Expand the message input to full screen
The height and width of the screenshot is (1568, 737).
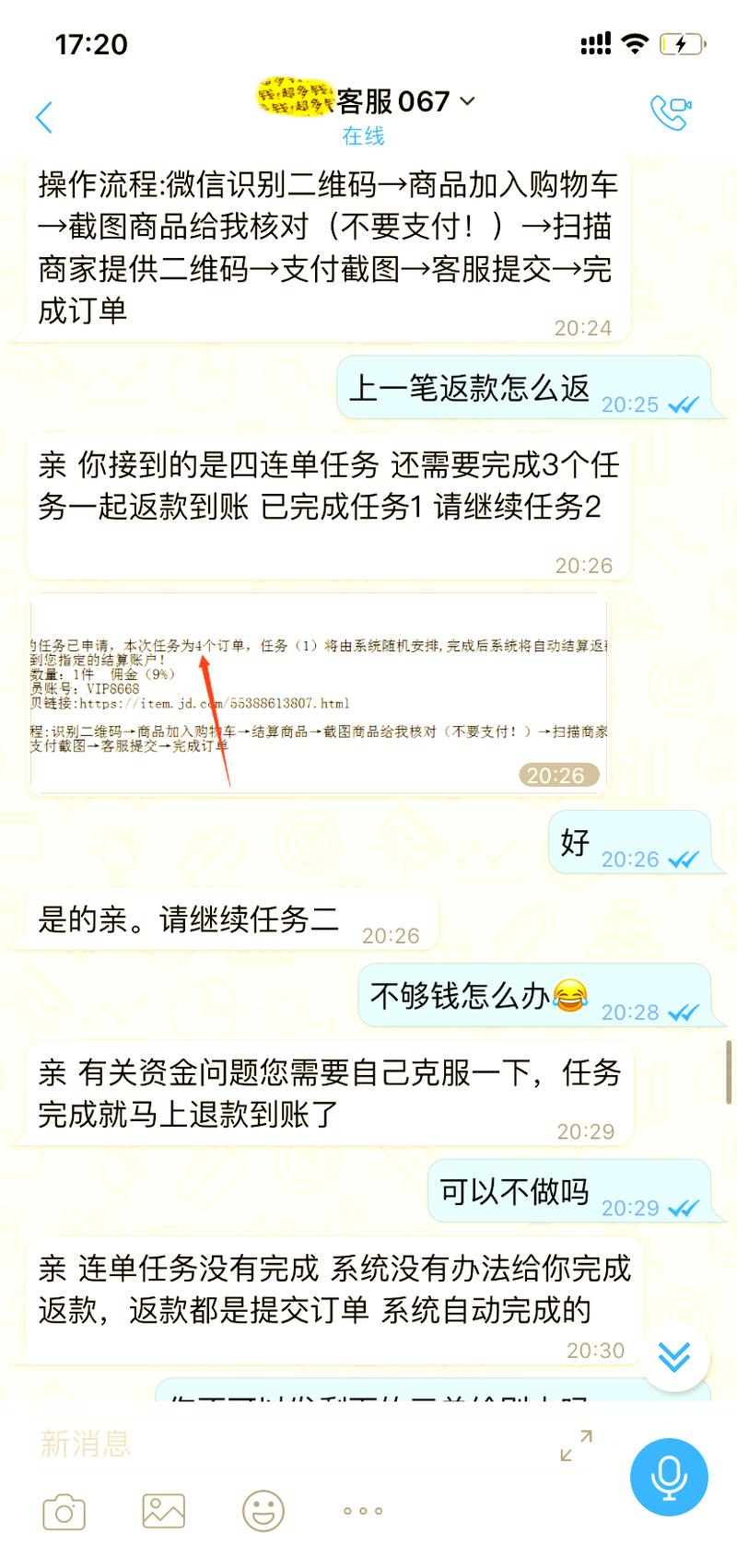[x=577, y=1445]
